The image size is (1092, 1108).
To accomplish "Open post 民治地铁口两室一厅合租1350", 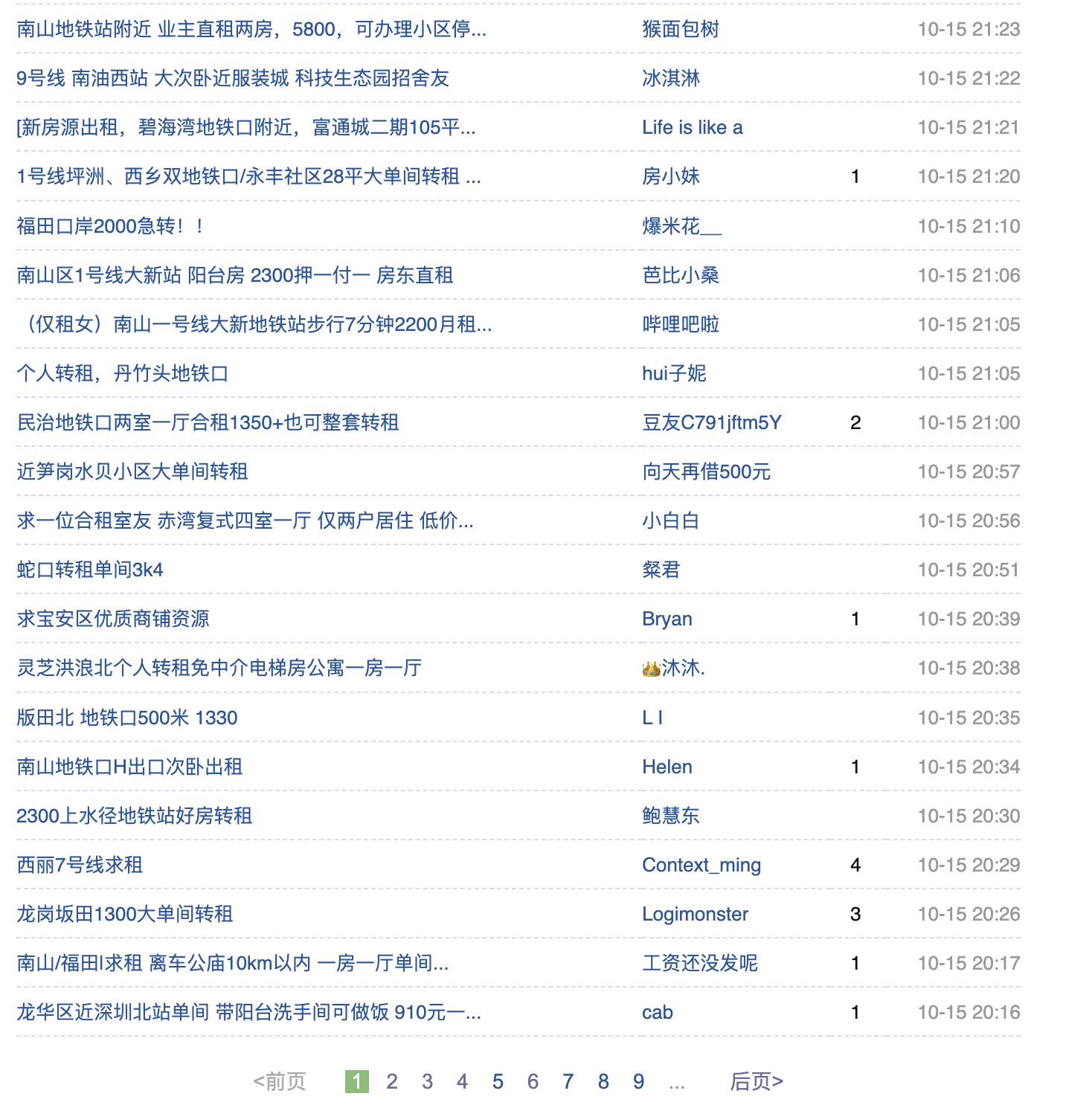I will tap(208, 422).
